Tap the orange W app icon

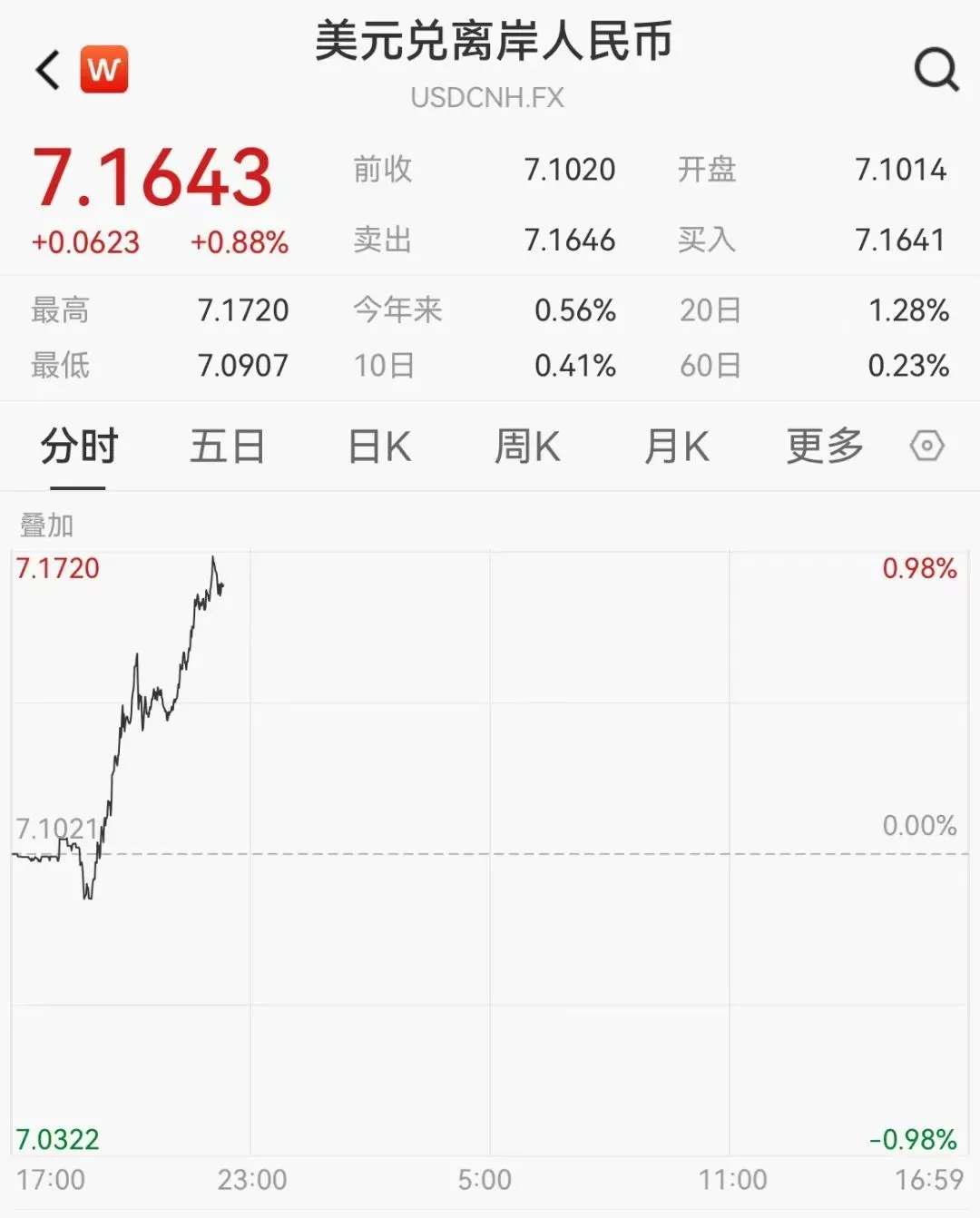[x=104, y=70]
